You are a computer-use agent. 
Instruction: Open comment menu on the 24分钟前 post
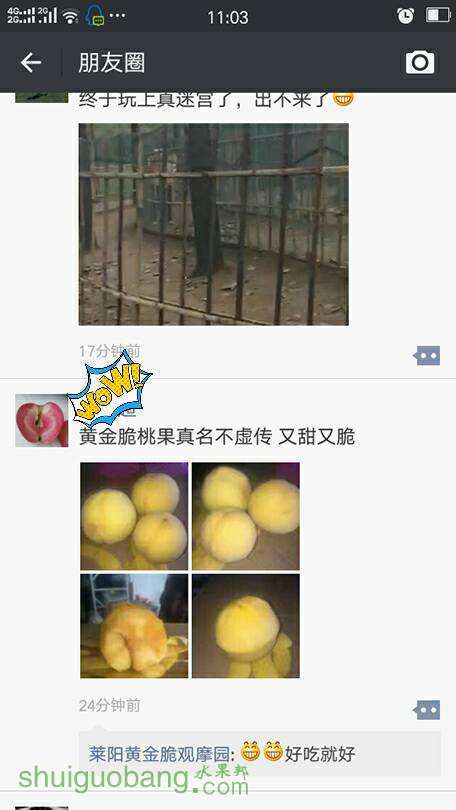coord(427,710)
